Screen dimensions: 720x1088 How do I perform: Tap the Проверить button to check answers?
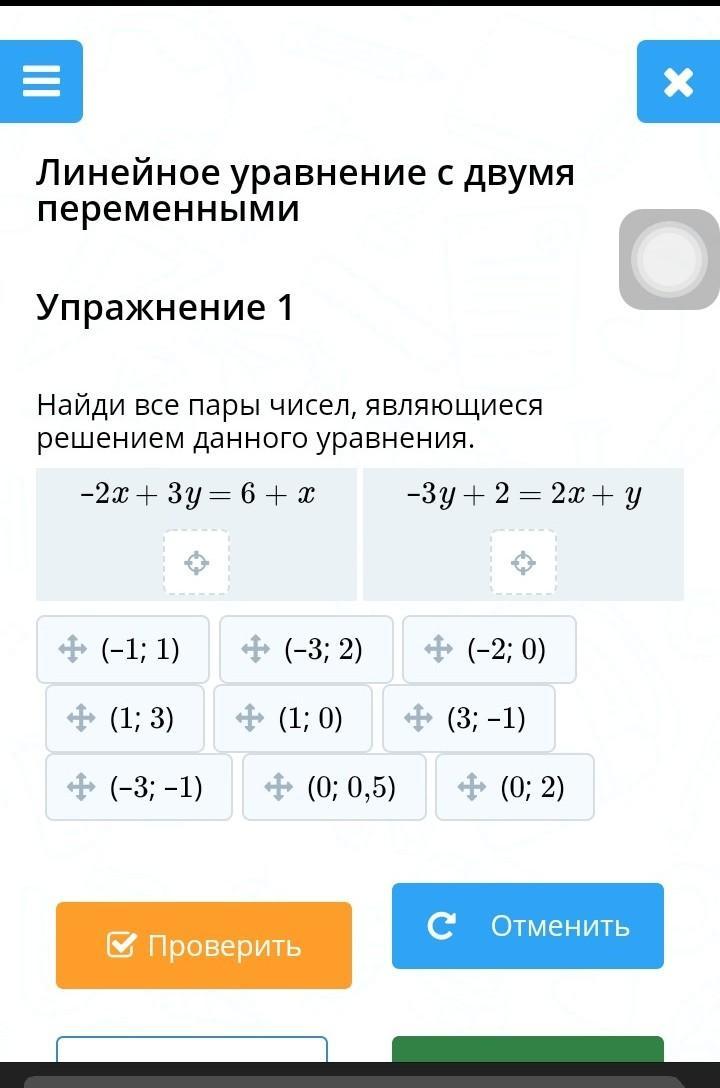[x=204, y=945]
